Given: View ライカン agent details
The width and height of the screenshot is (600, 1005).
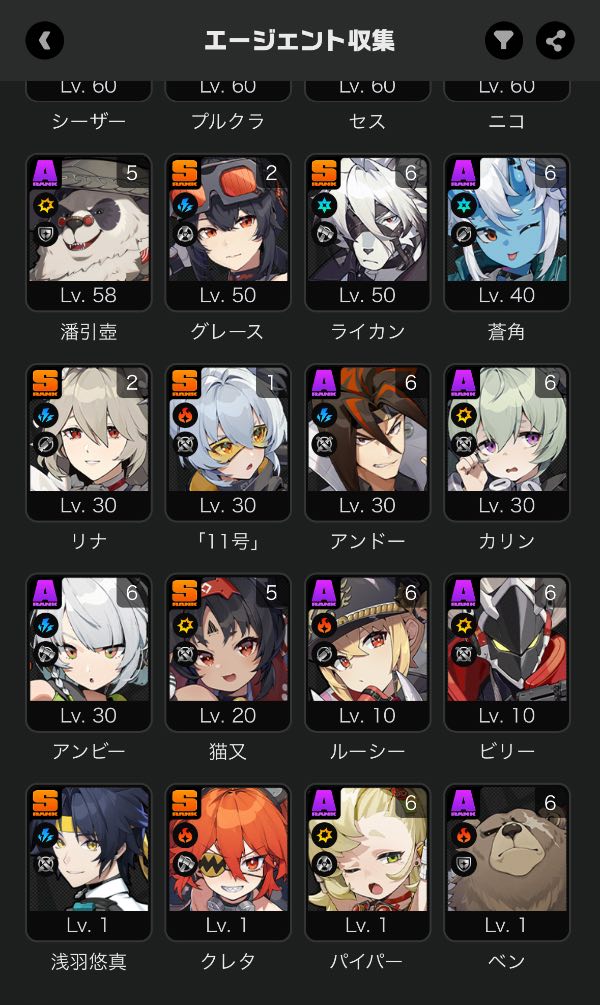Looking at the screenshot, I should coord(368,232).
